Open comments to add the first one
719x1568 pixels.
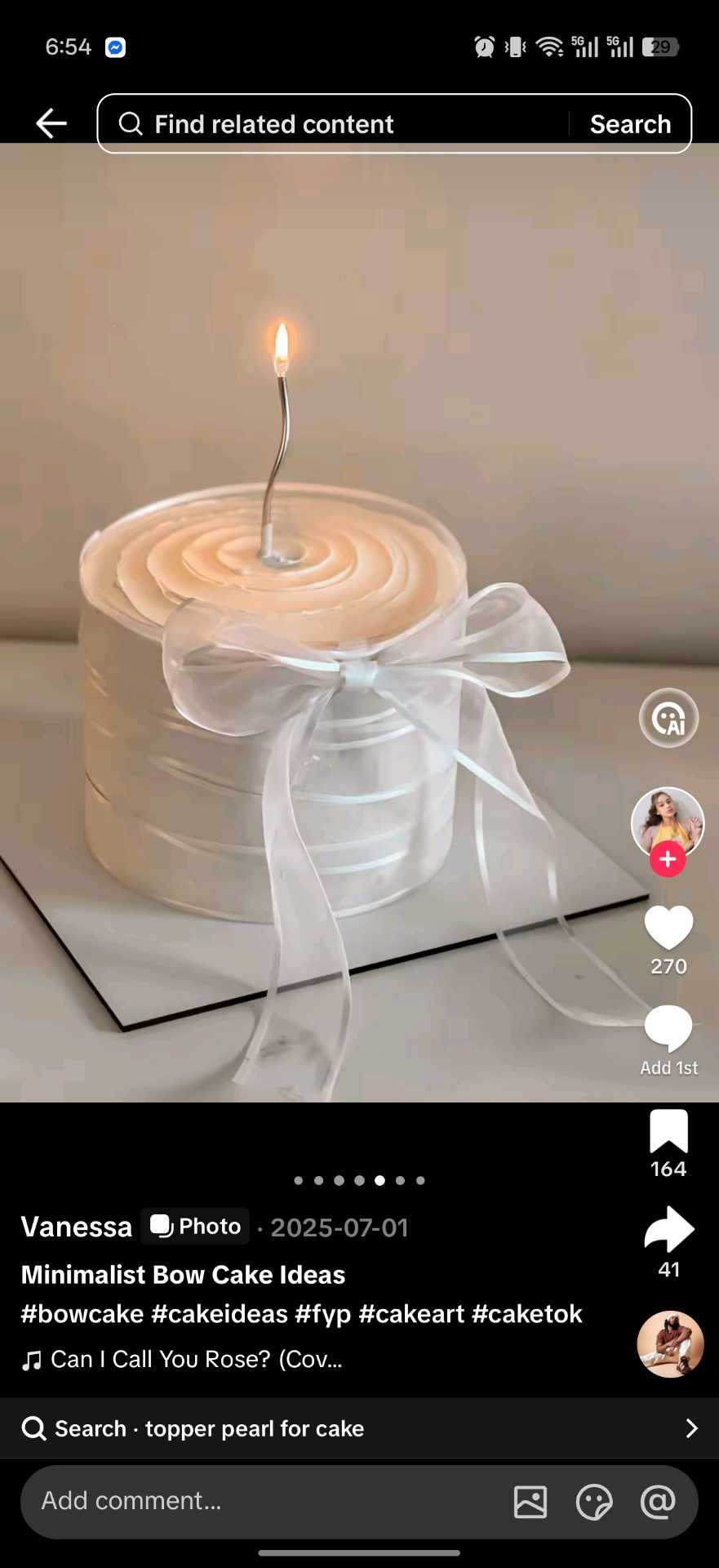(x=668, y=1029)
